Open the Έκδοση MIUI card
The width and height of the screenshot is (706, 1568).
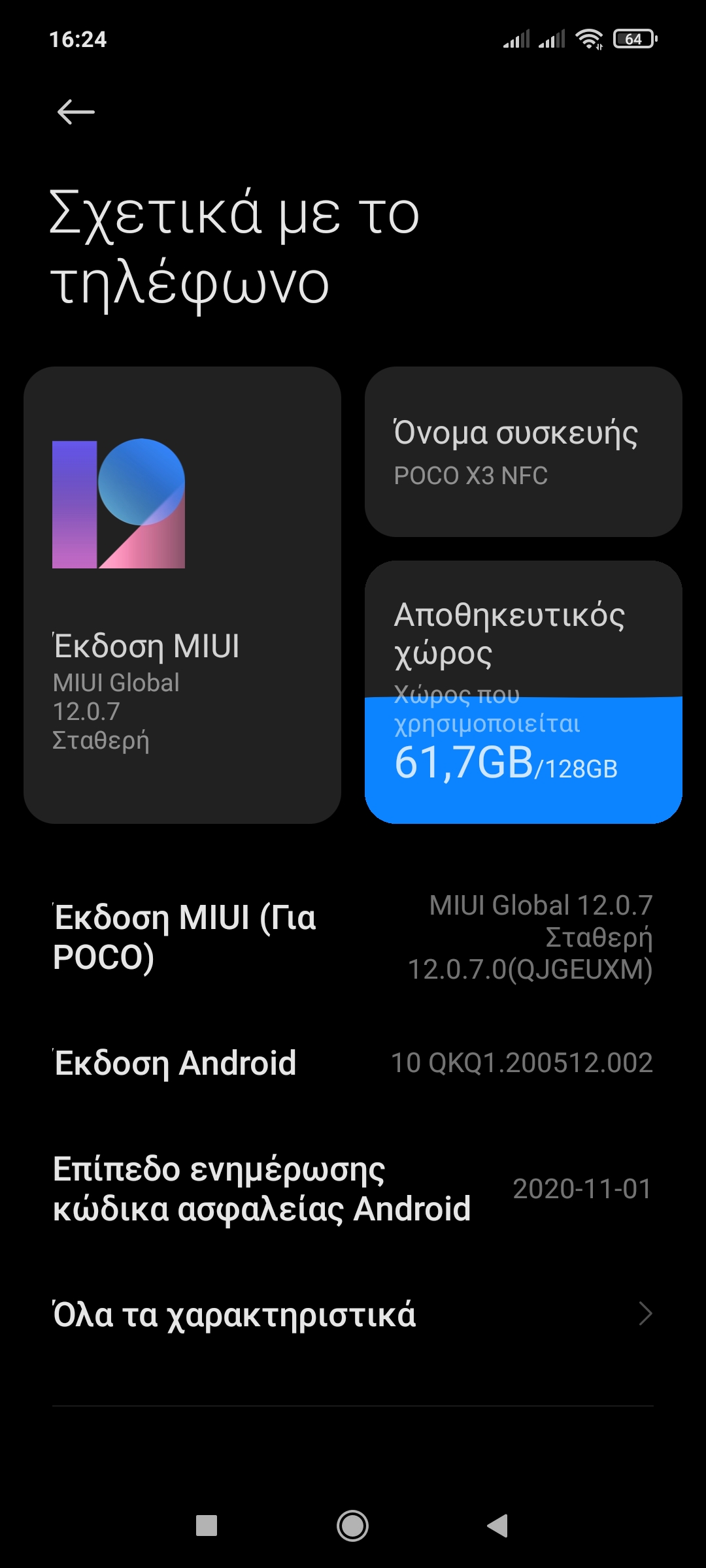coord(182,595)
